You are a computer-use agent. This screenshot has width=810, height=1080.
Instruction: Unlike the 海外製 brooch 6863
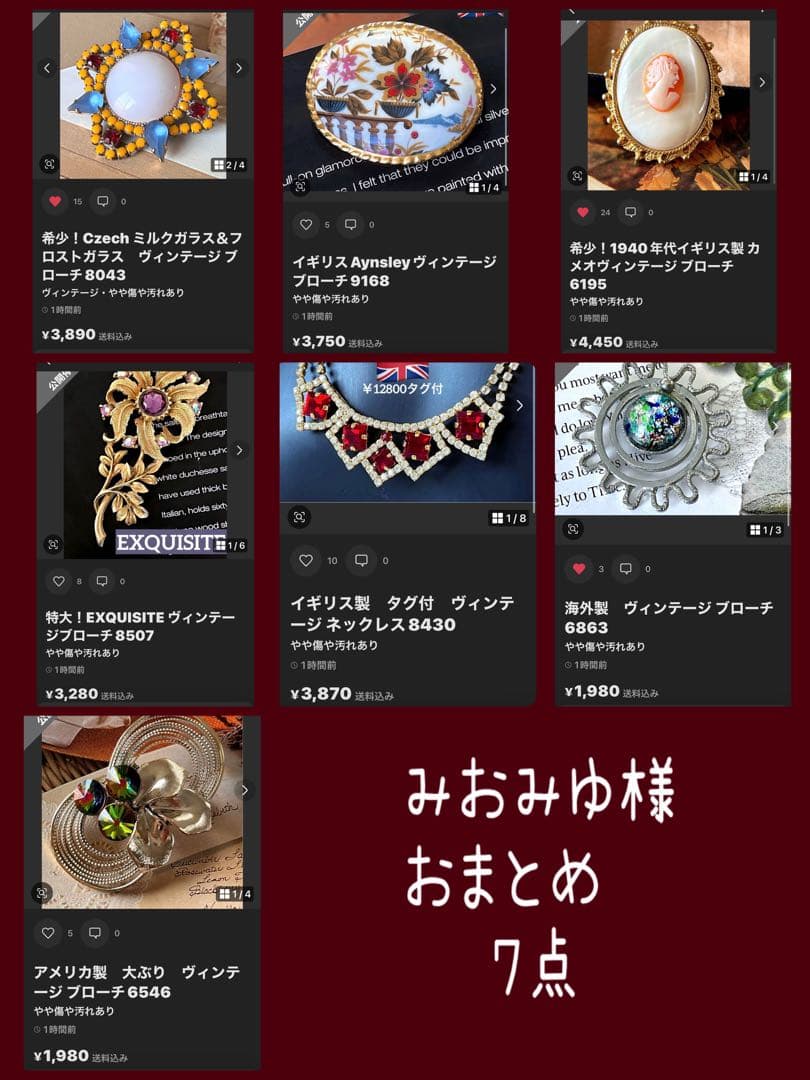(578, 566)
